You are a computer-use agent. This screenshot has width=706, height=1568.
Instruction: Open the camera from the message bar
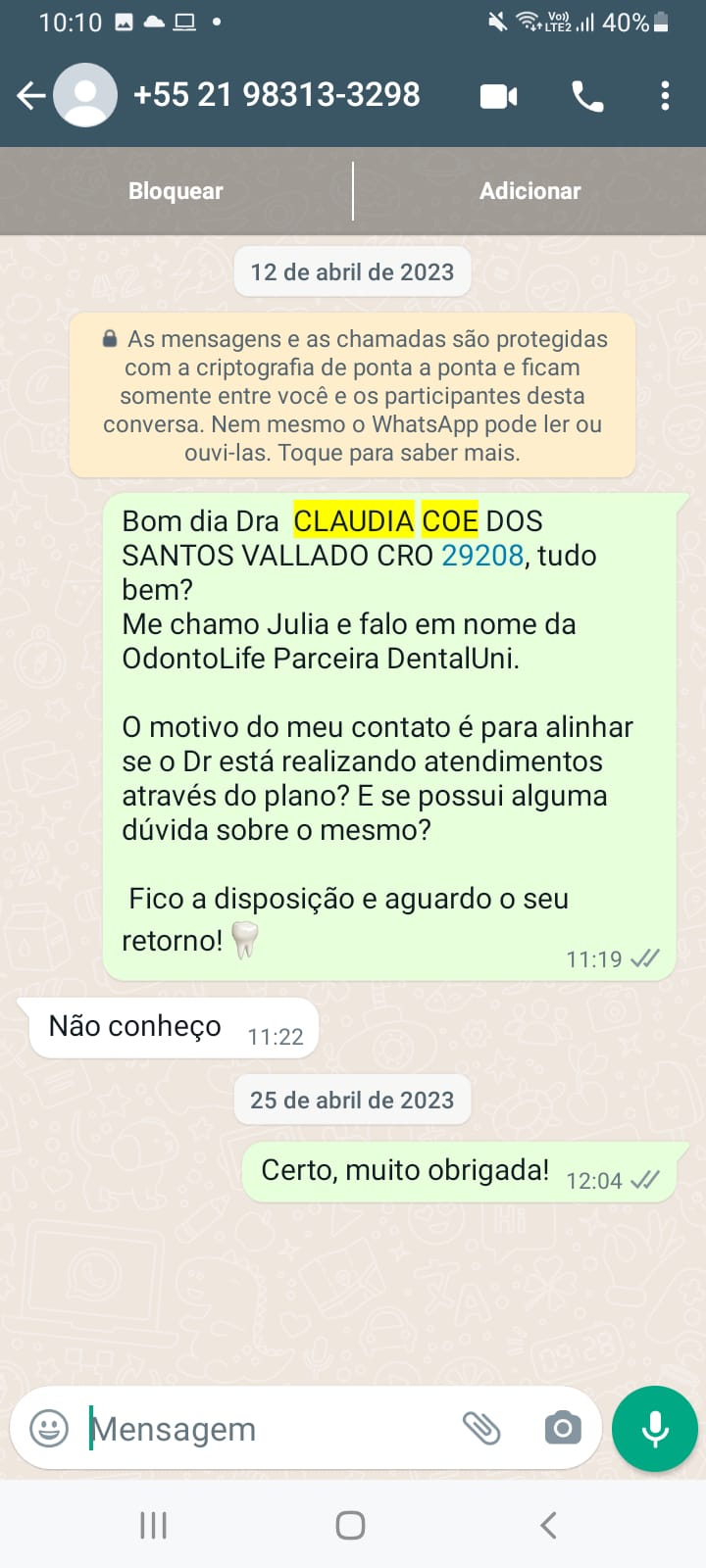562,1428
